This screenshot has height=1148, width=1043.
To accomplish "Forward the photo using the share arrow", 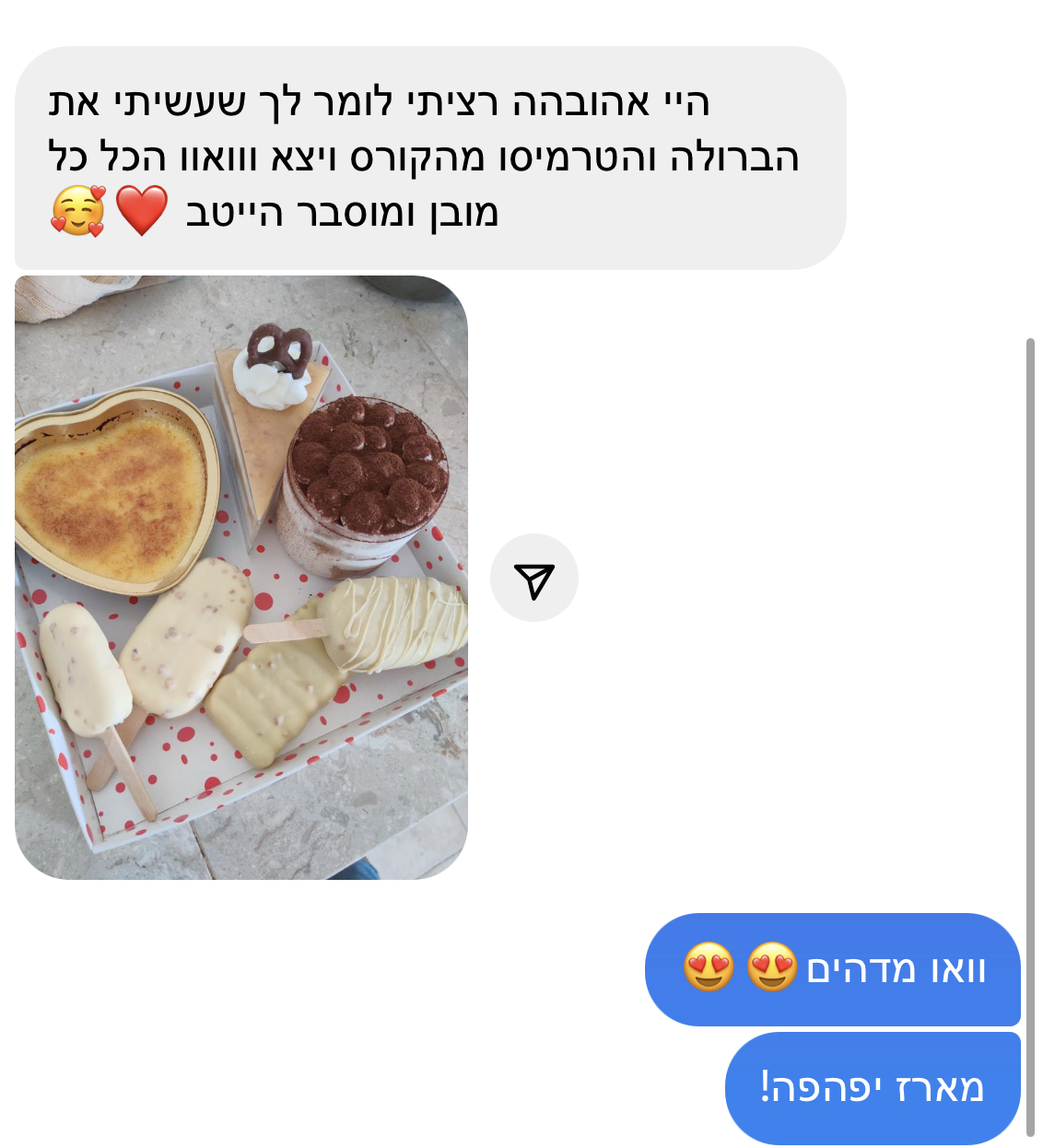I will (534, 578).
